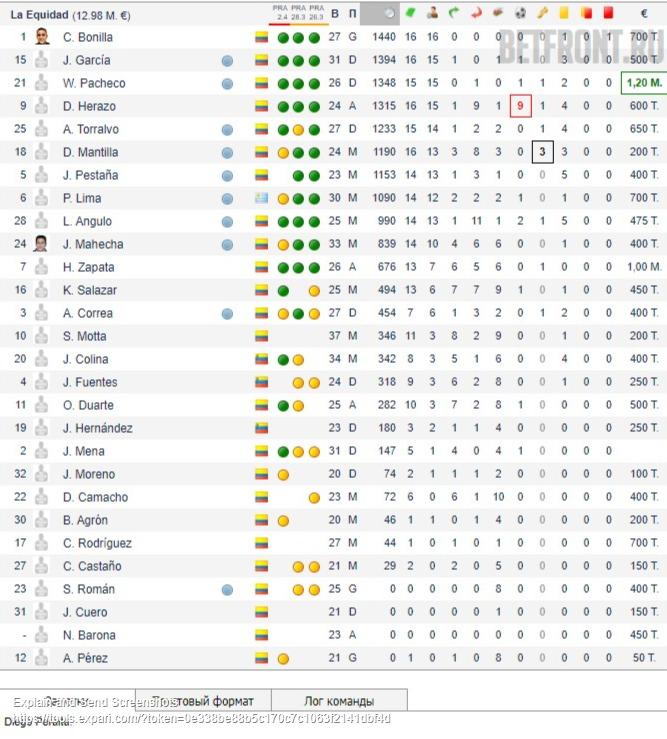Sort by goals football icon column
The width and height of the screenshot is (667, 739).
(520, 14)
